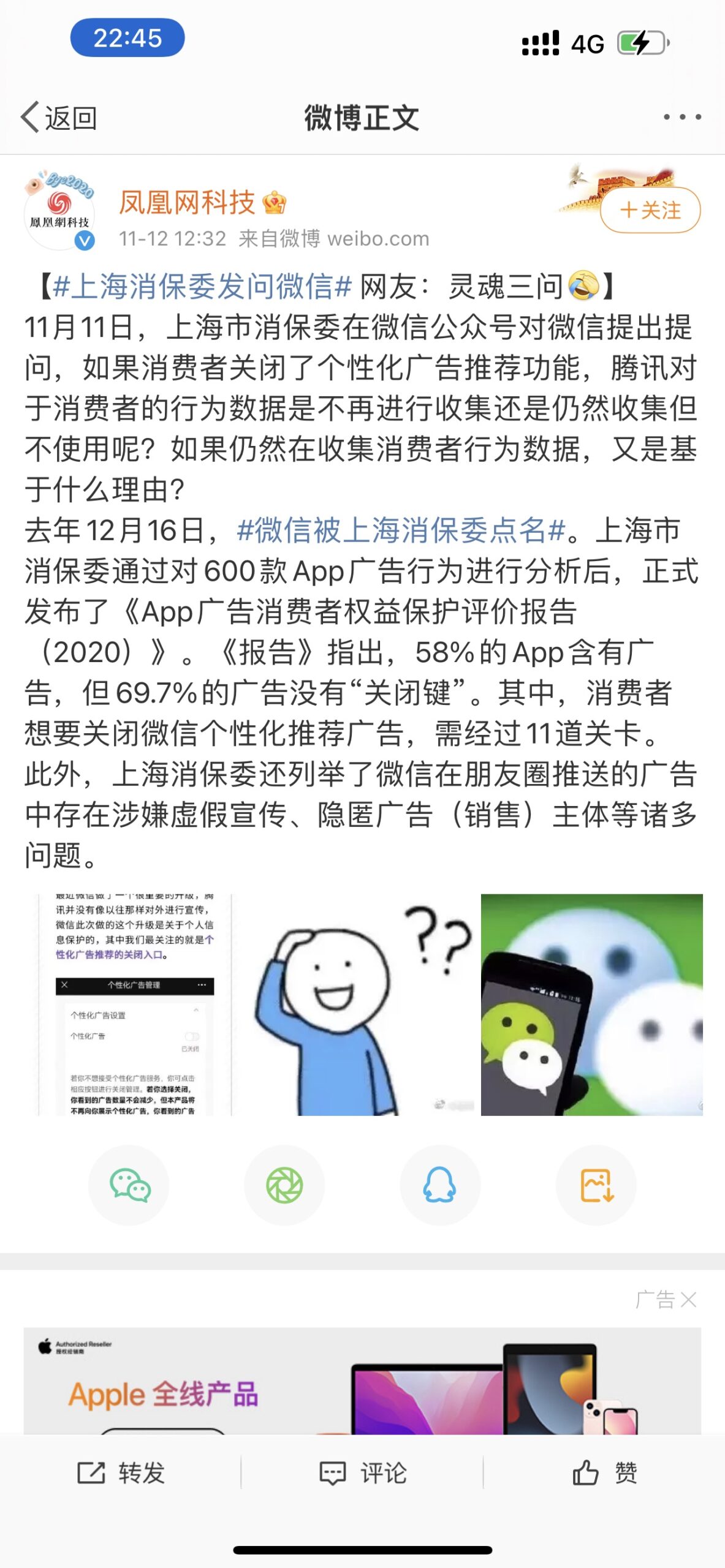The height and width of the screenshot is (1568, 725).
Task: Save post as image
Action: [596, 1185]
